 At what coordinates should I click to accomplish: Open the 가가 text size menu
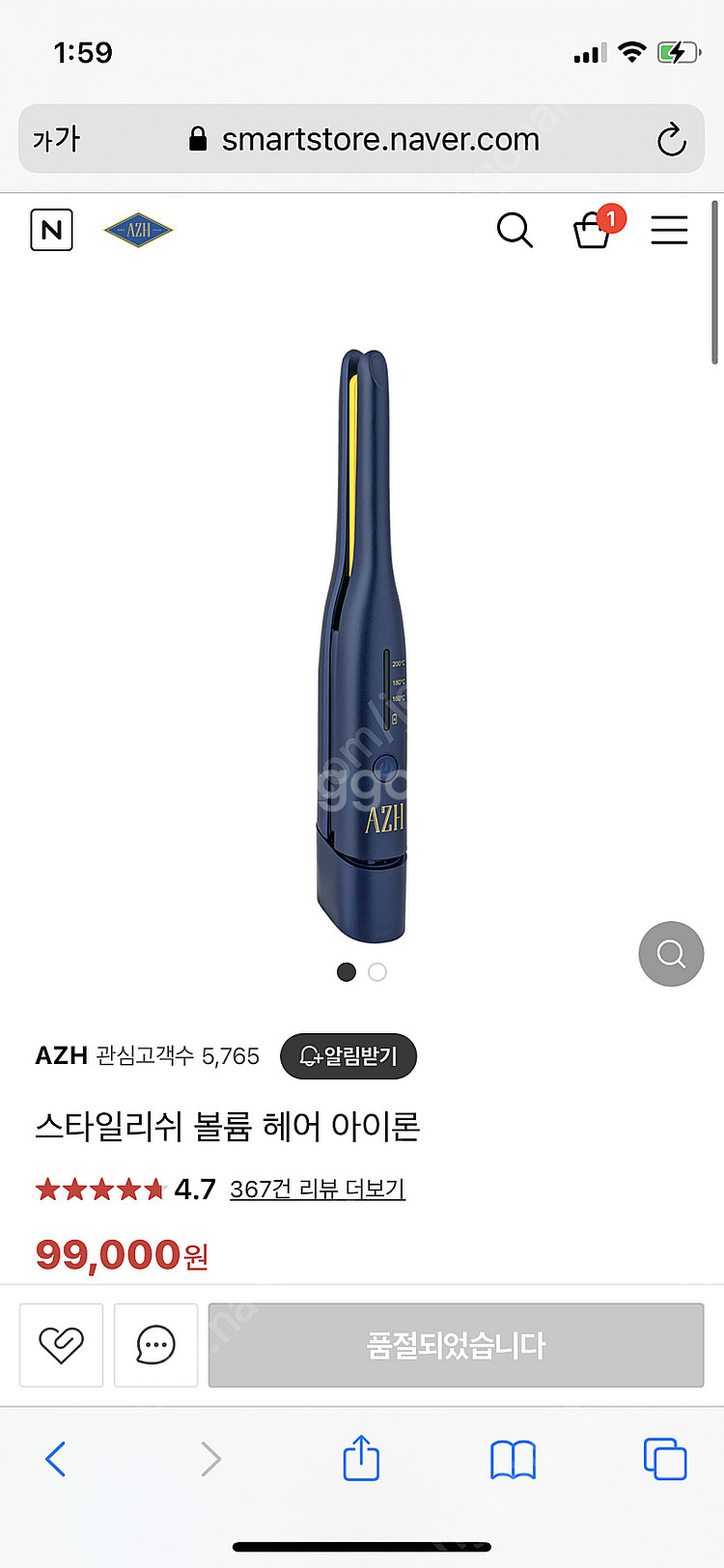(56, 140)
